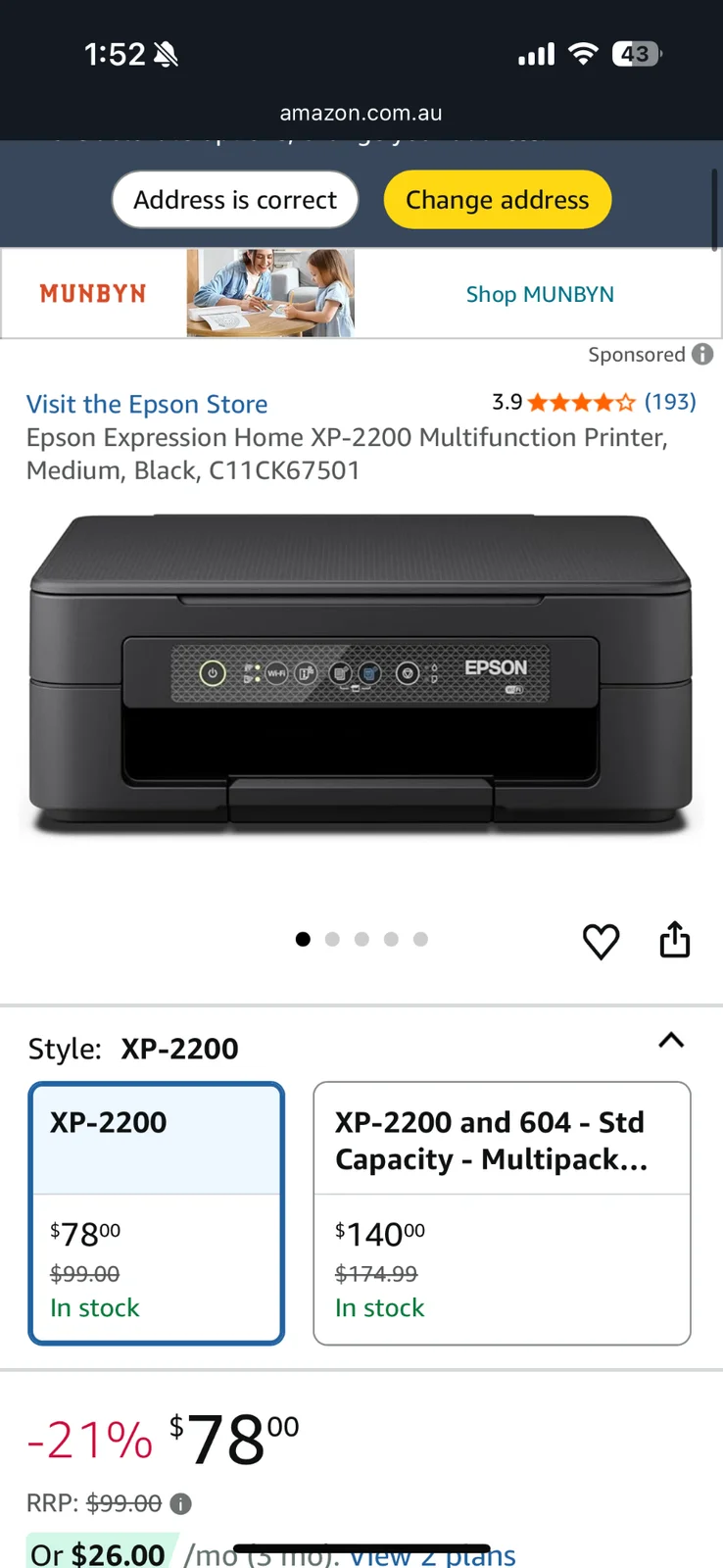Tap the amazon.com.au address bar
The image size is (723, 1568).
361,113
